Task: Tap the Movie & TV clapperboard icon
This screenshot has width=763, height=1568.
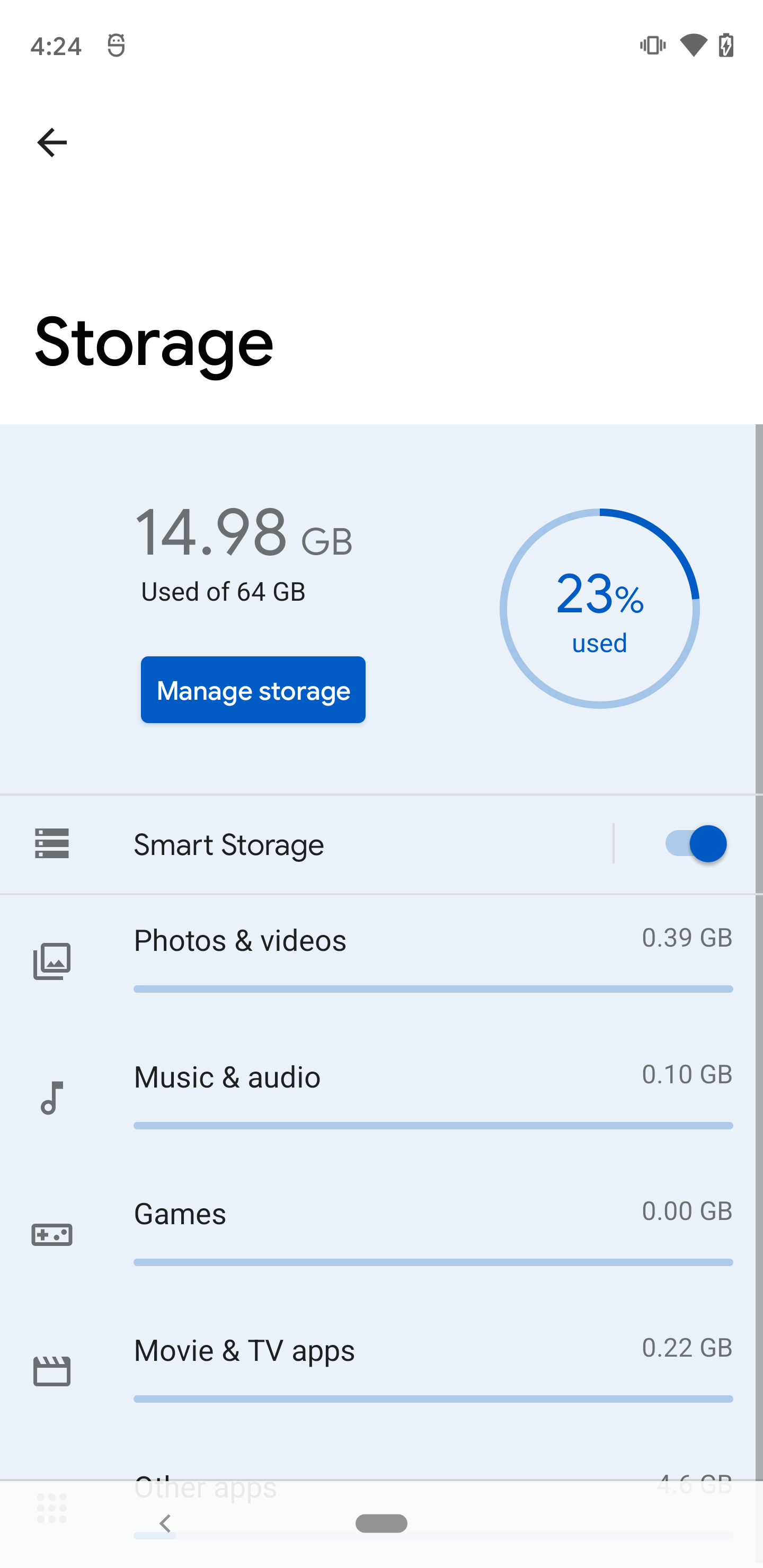Action: pyautogui.click(x=52, y=1370)
